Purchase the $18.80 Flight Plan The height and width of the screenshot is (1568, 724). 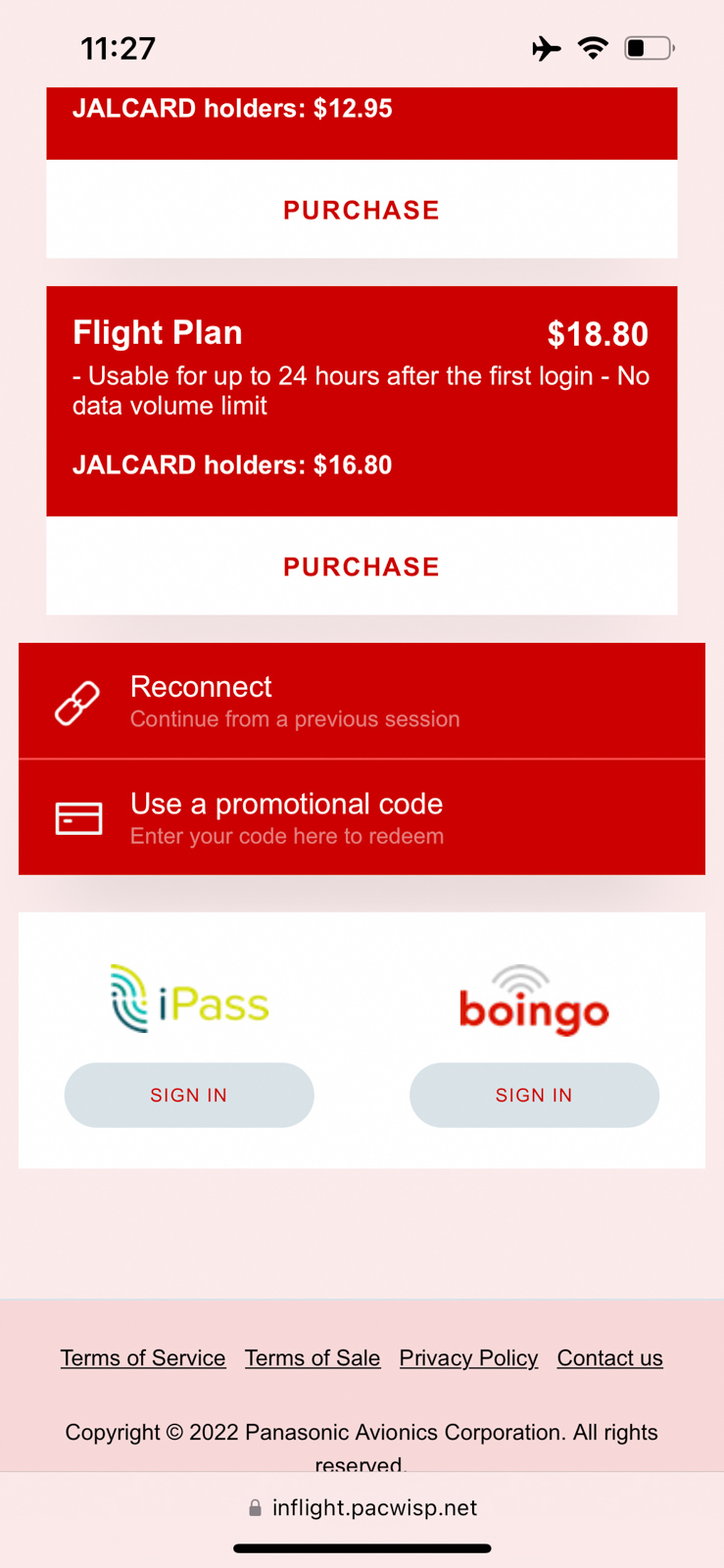pos(362,566)
